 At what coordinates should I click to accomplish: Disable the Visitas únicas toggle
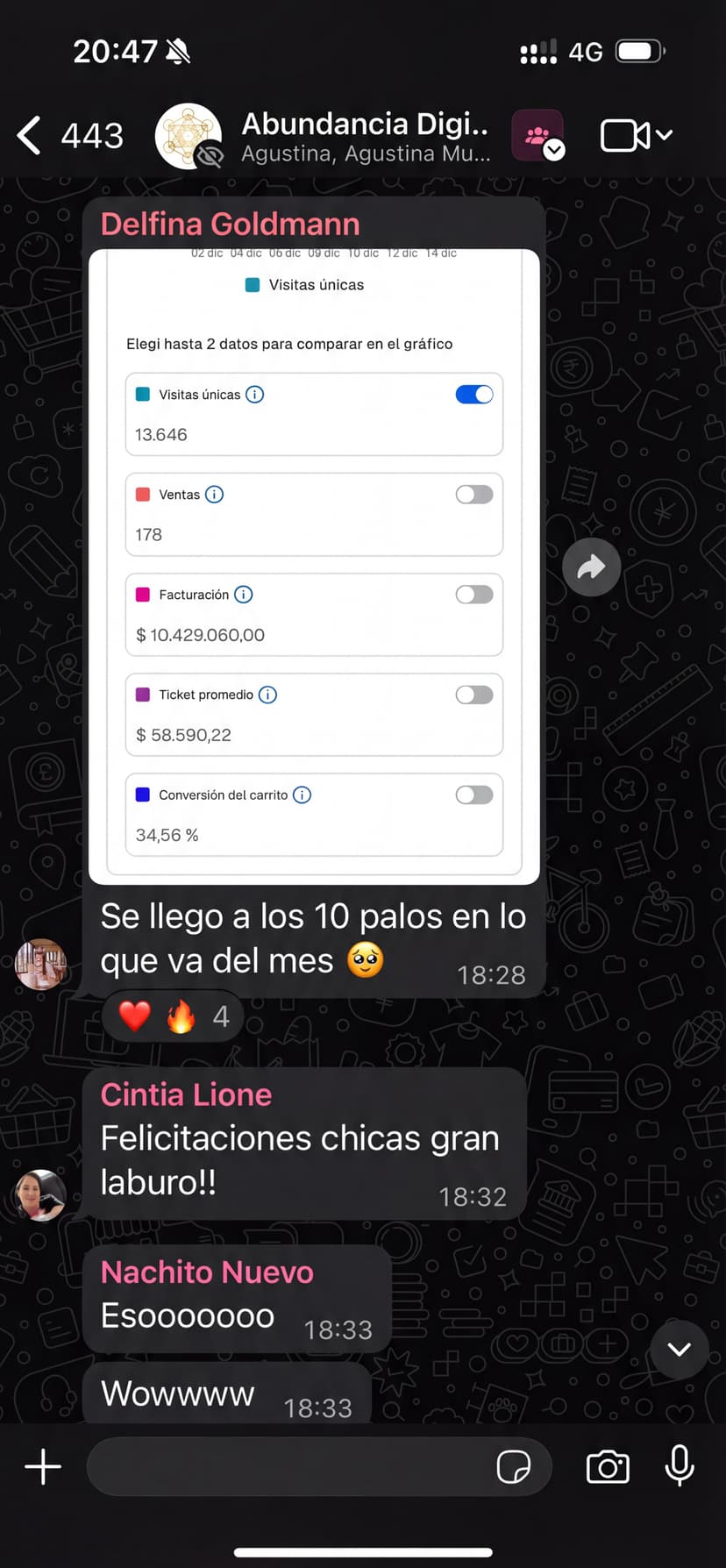pos(473,394)
